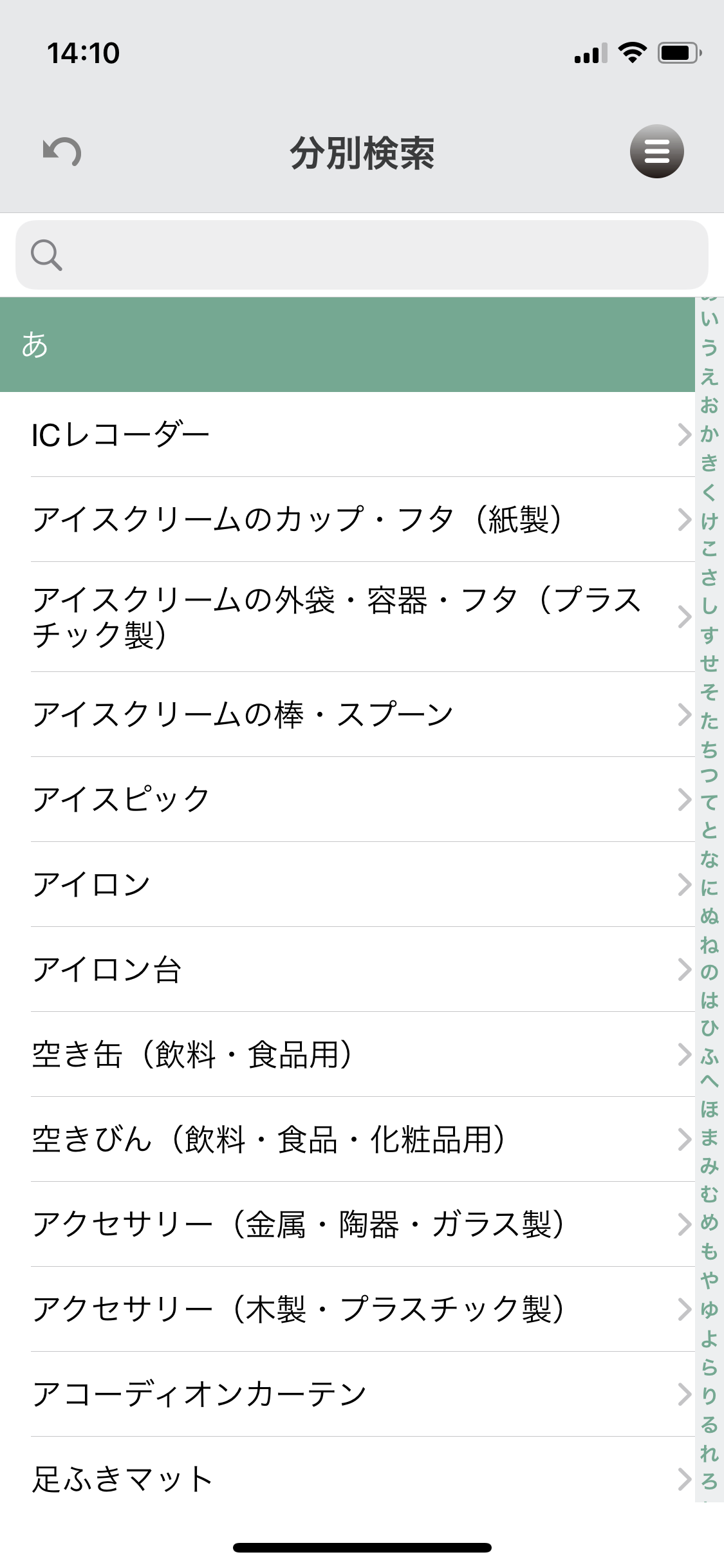This screenshot has height=1568, width=724.
Task: Jump to ま in the side index
Action: point(709,1137)
